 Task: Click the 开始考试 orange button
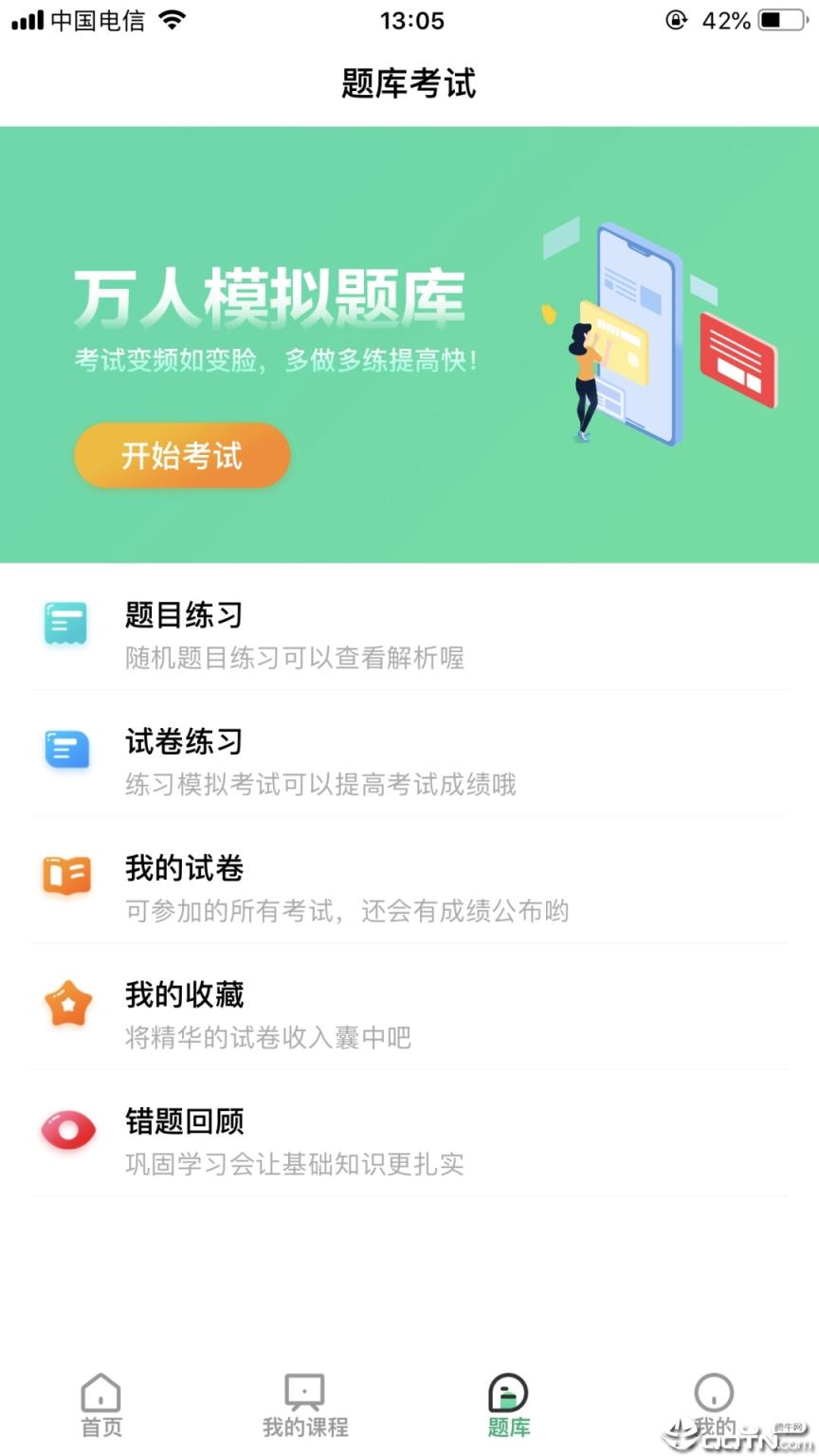point(182,456)
